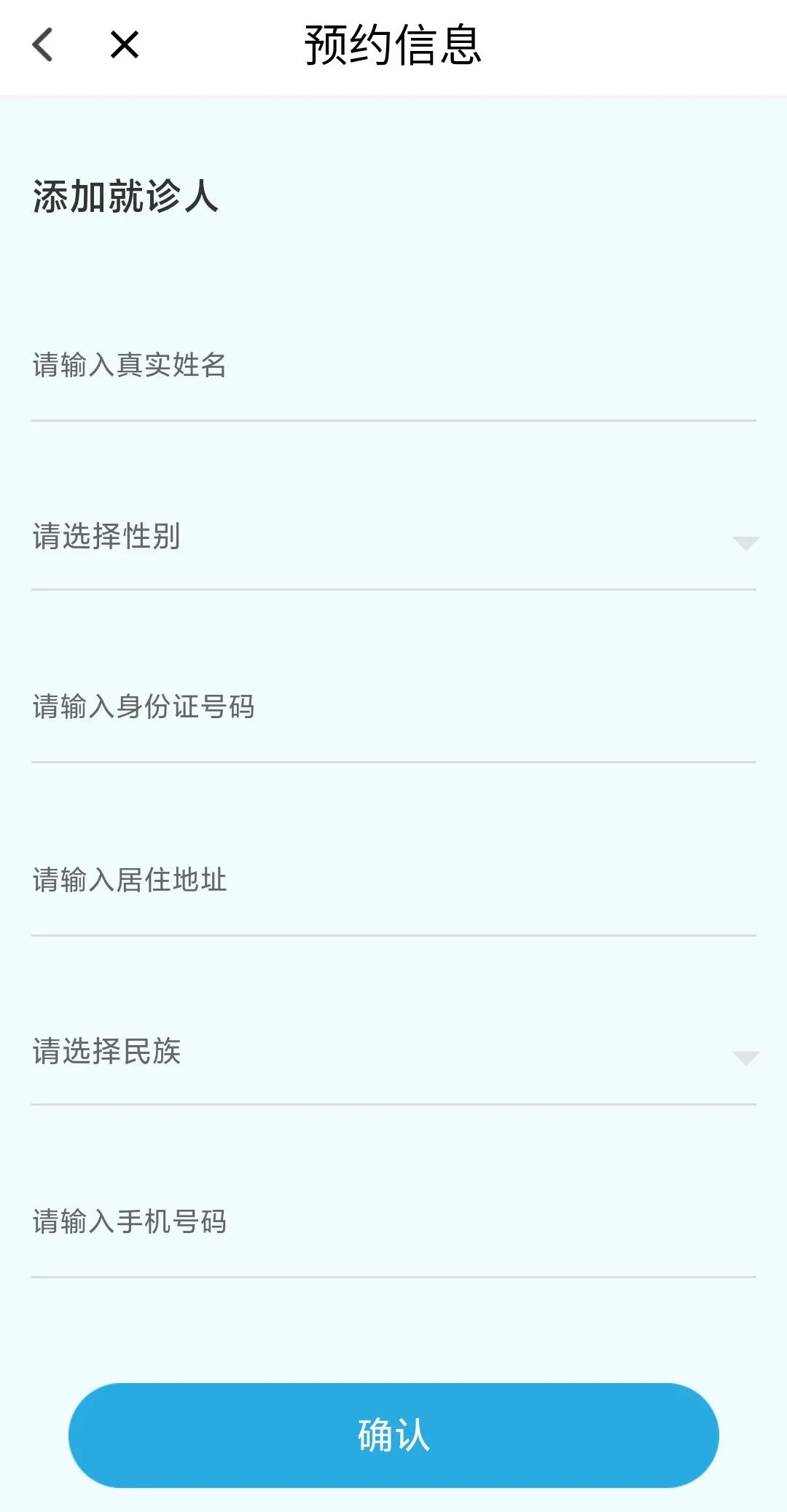Image resolution: width=787 pixels, height=1512 pixels.
Task: Click the 请输入手机号码 phone field
Action: click(x=291, y=1221)
